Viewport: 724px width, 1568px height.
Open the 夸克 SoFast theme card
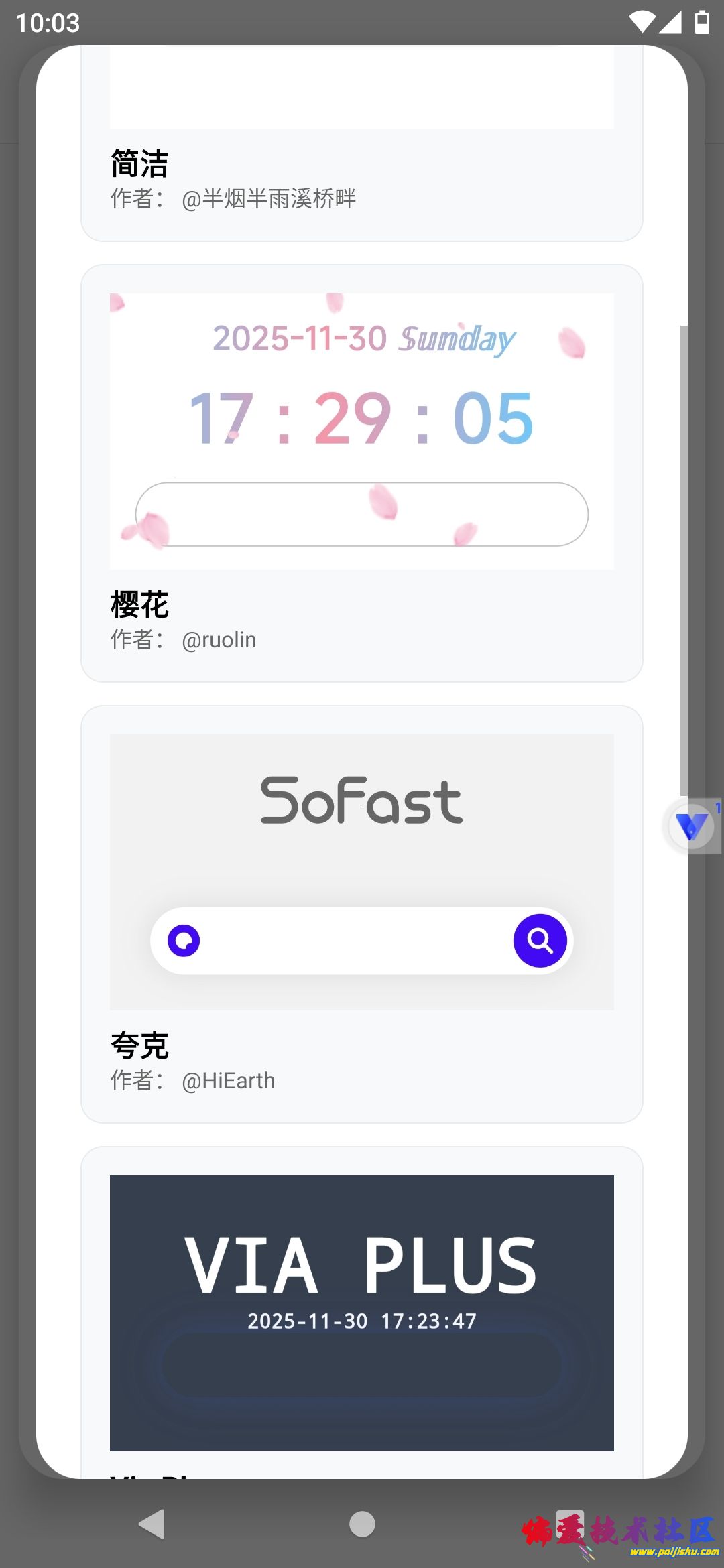click(x=361, y=913)
